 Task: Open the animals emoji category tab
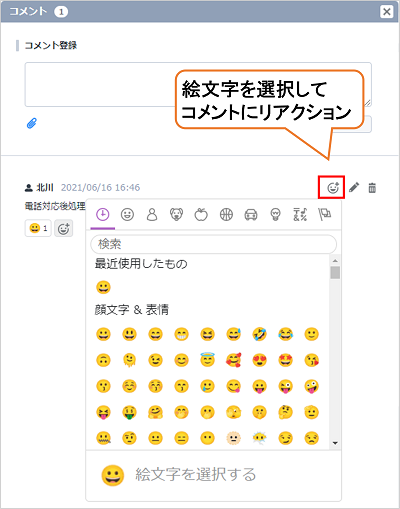point(176,214)
